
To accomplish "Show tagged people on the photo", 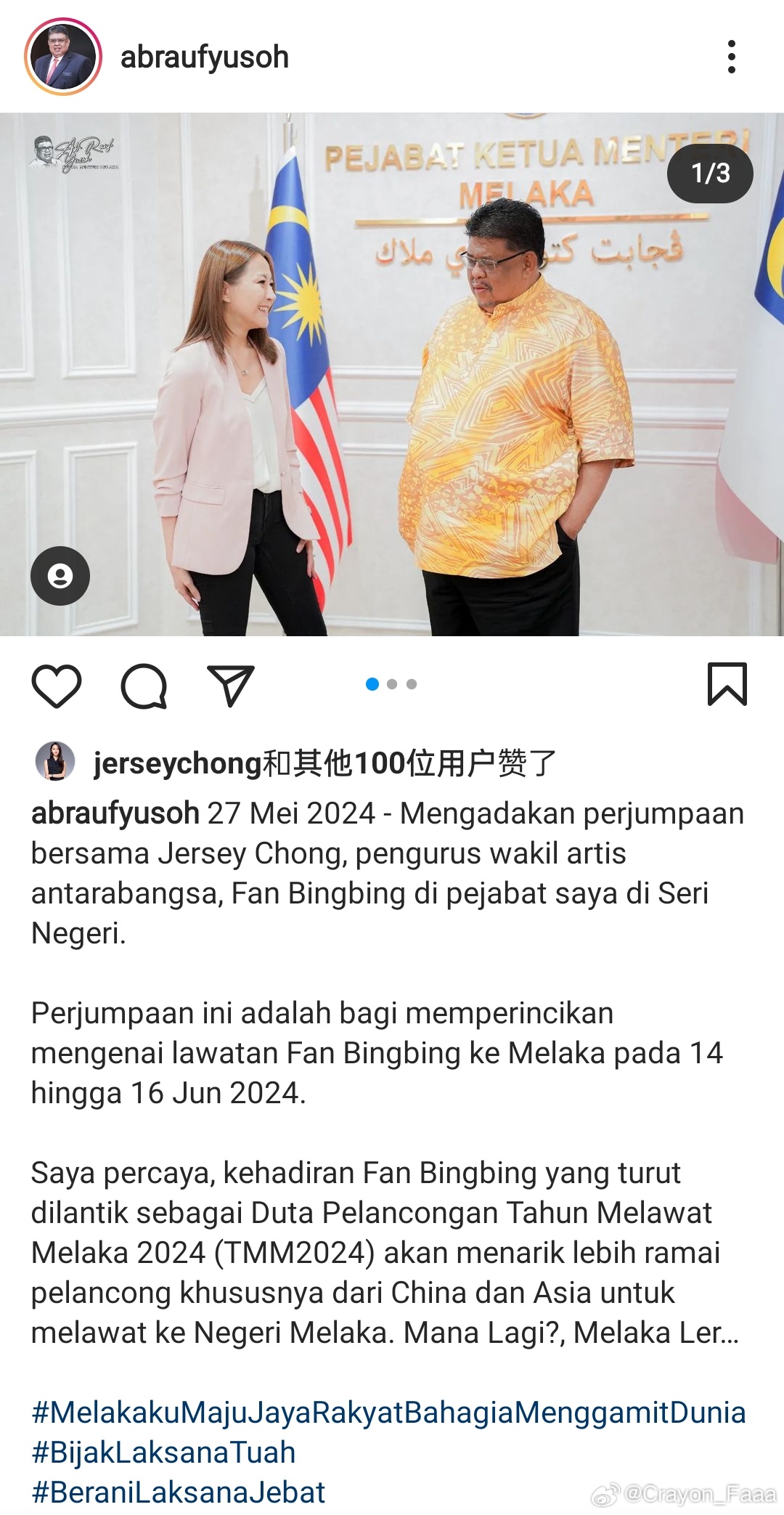I will tap(60, 576).
